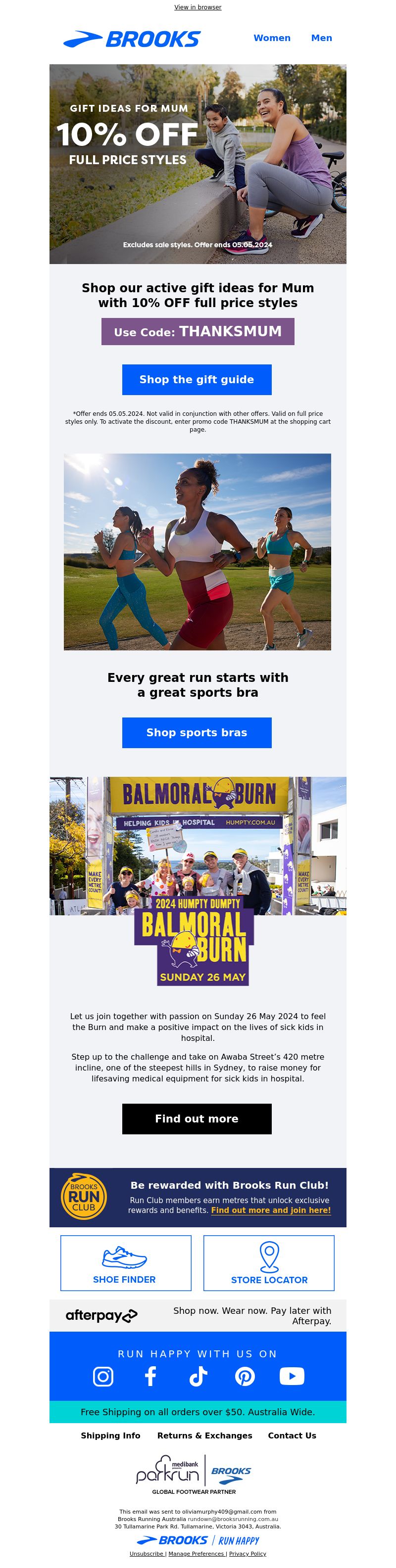Open Contact Us link
This screenshot has width=396, height=1568.
pos(292,1435)
